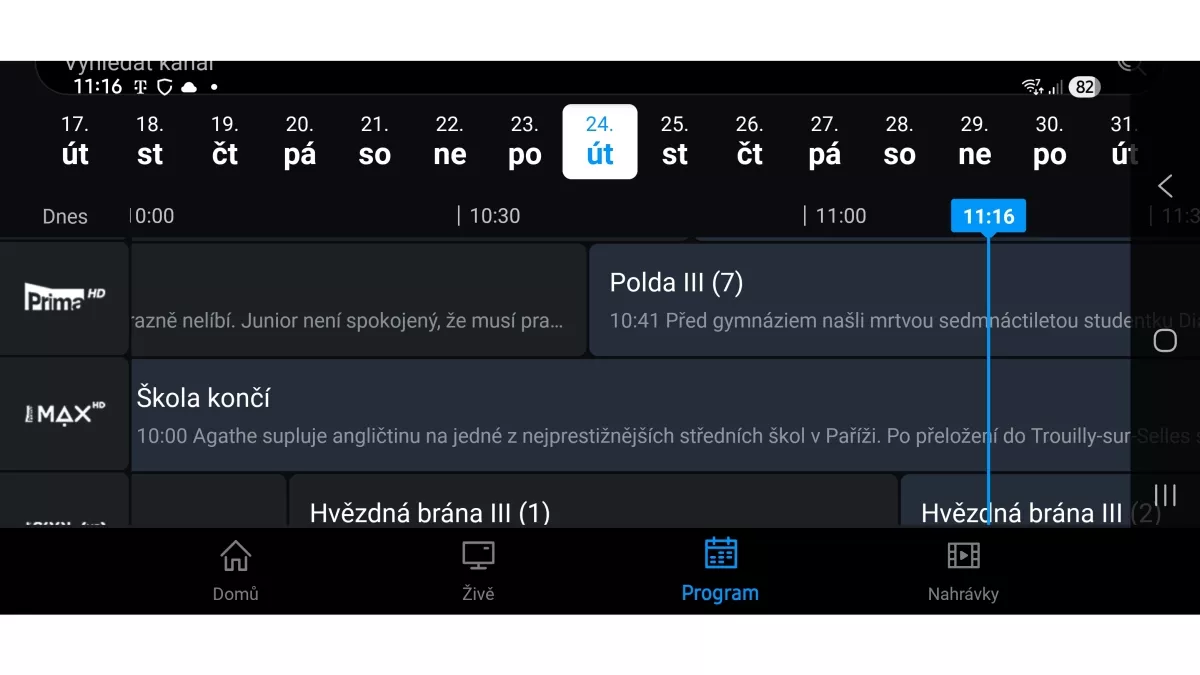1200x675 pixels.
Task: Switch to the Živě tab
Action: [478, 571]
